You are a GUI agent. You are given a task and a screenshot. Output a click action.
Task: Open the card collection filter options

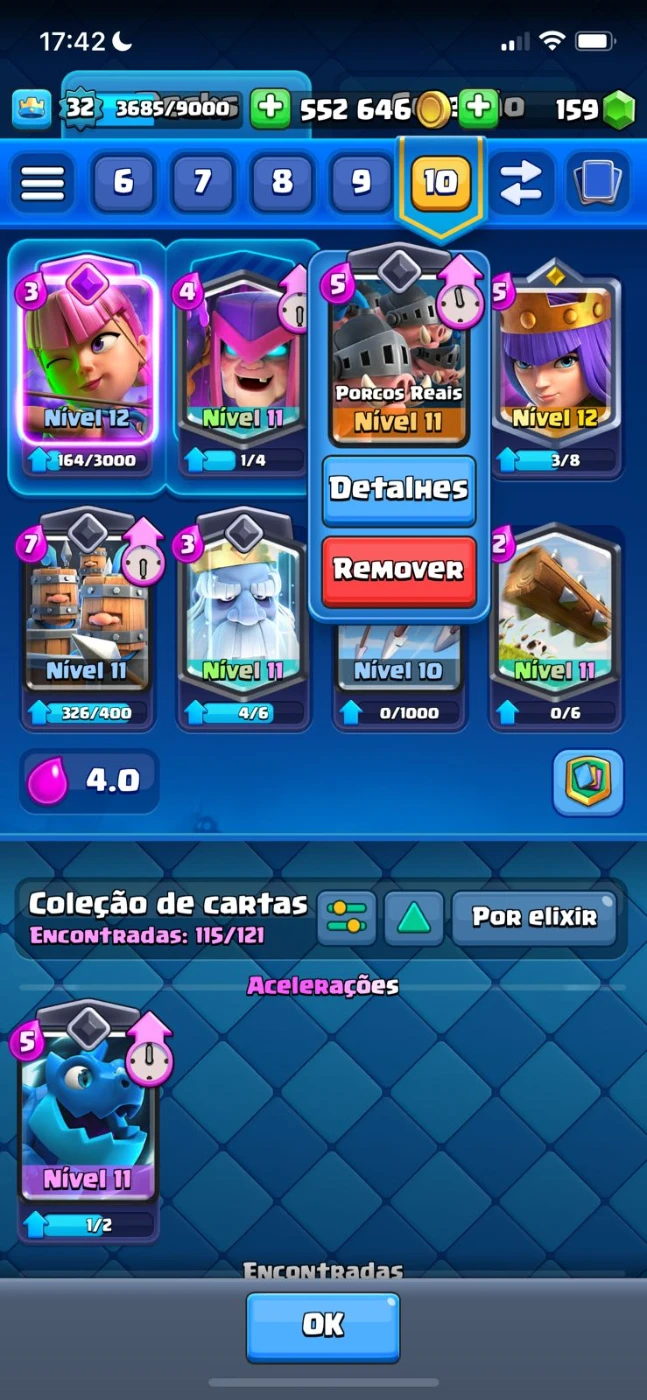(x=347, y=918)
